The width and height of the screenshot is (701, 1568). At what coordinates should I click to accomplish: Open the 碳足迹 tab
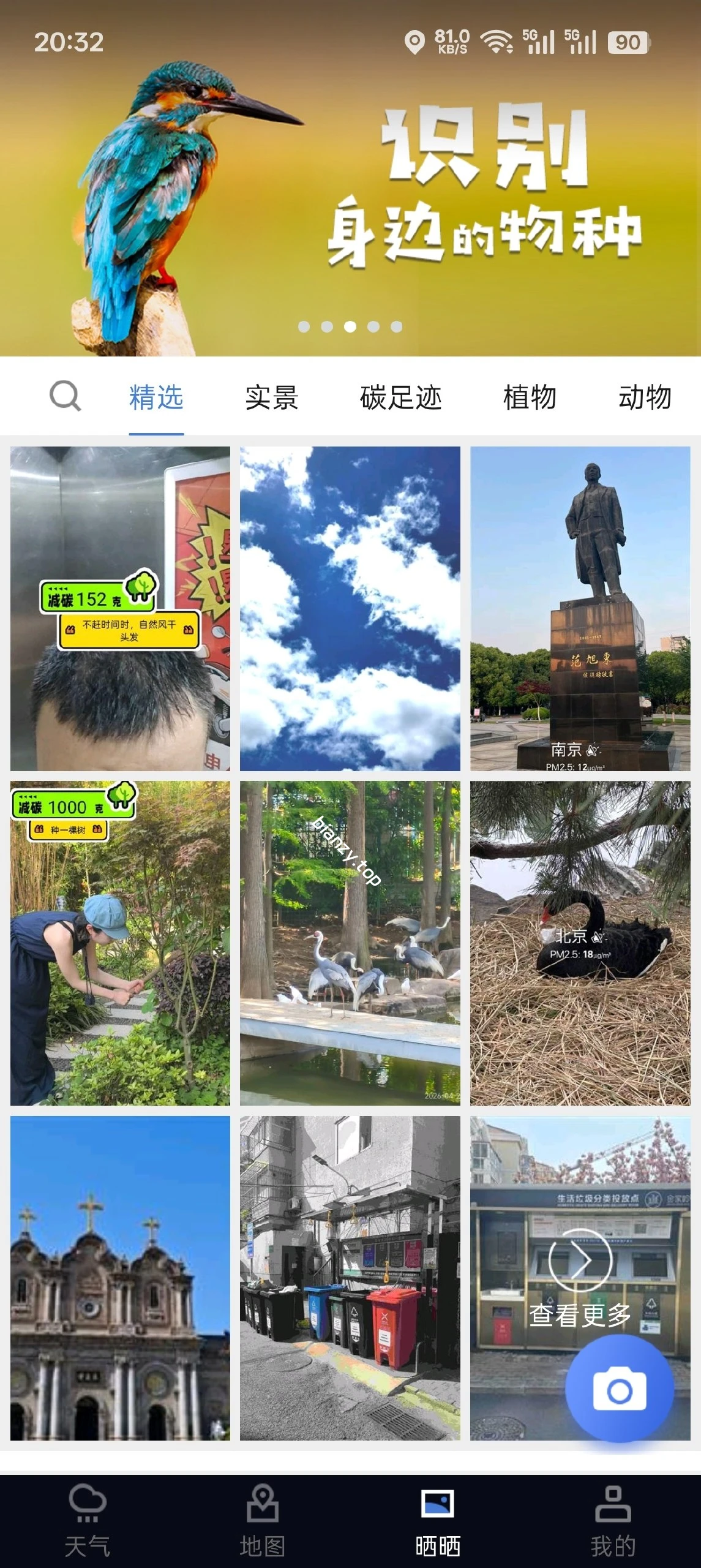[x=401, y=397]
